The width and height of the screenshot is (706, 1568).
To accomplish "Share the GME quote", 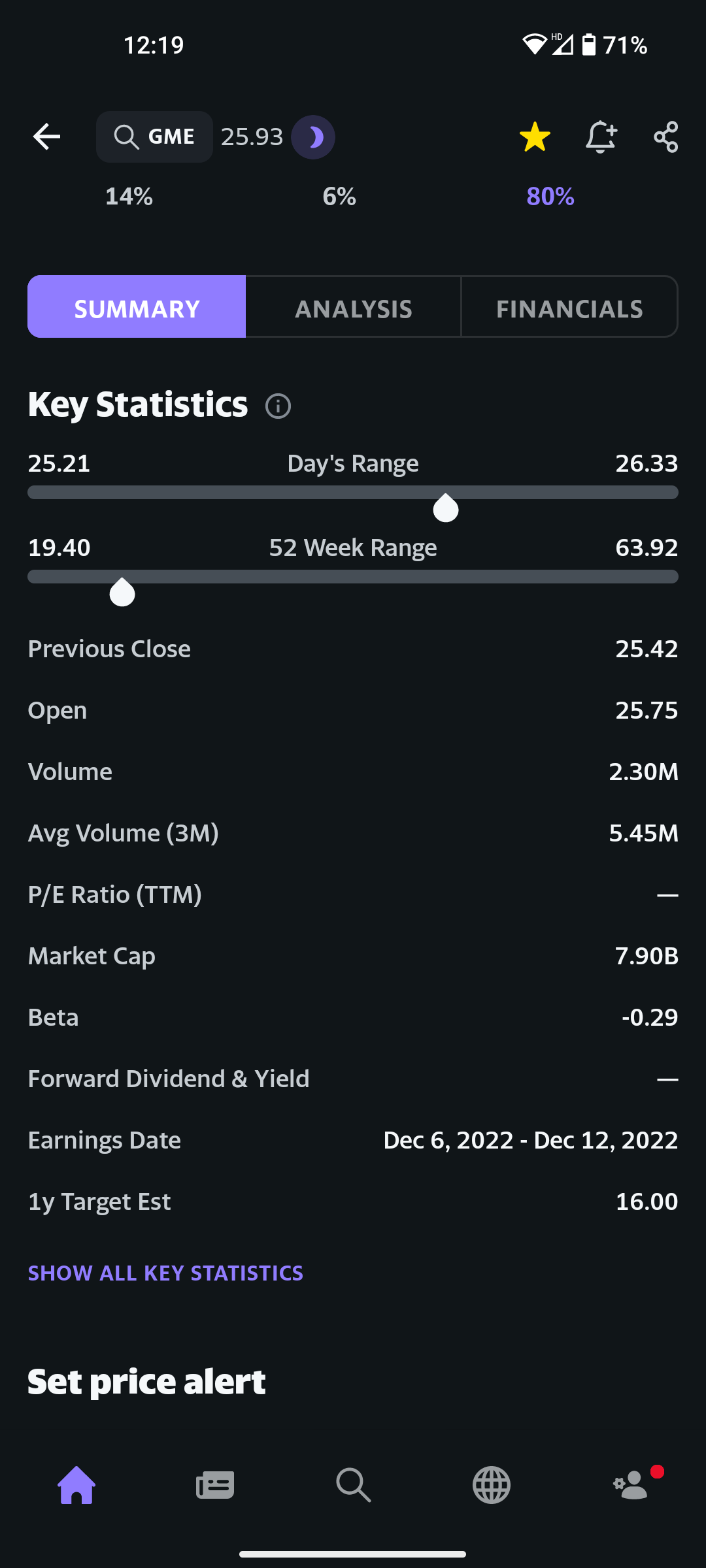I will point(665,137).
